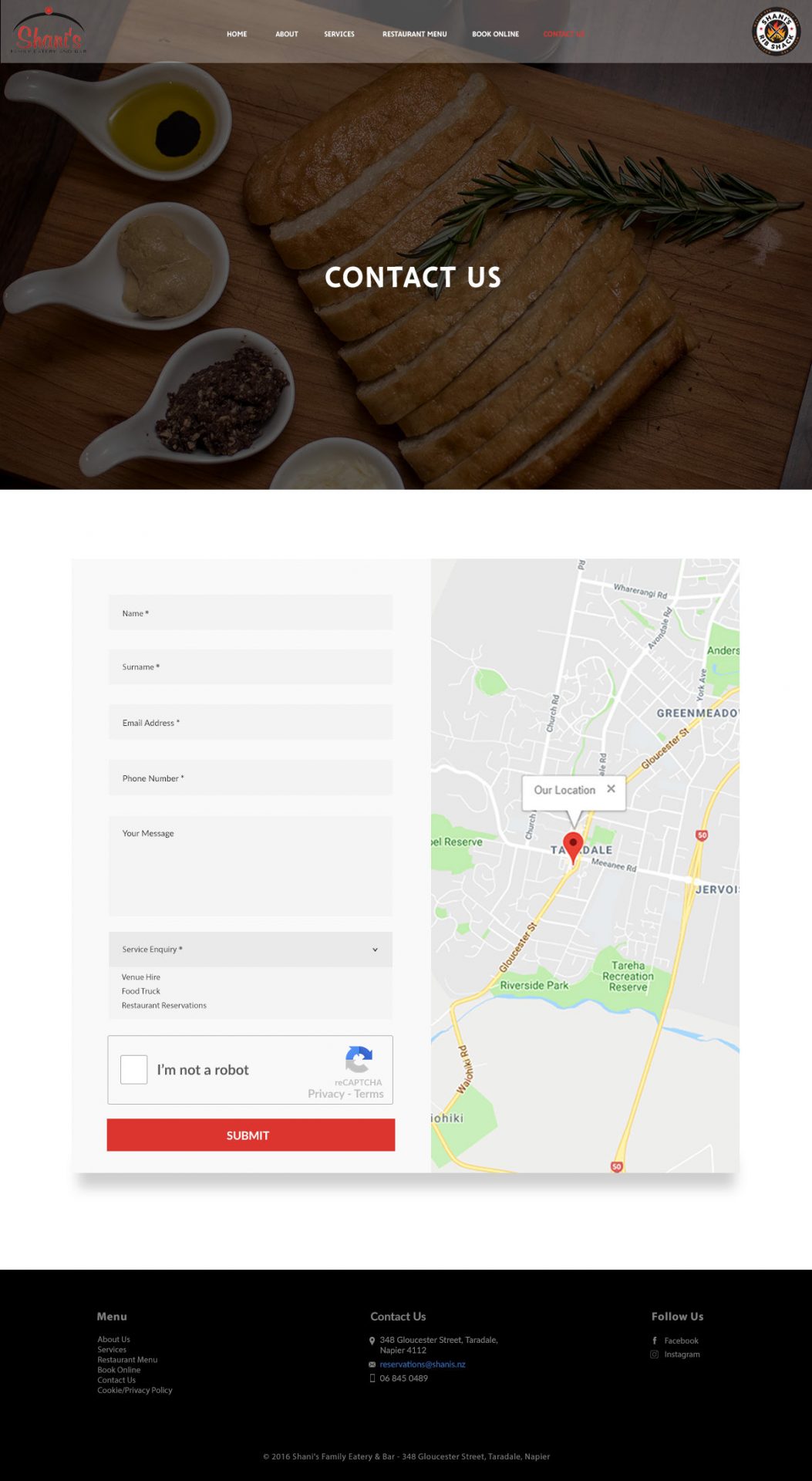812x1481 pixels.
Task: Submit the contact form
Action: click(251, 1135)
